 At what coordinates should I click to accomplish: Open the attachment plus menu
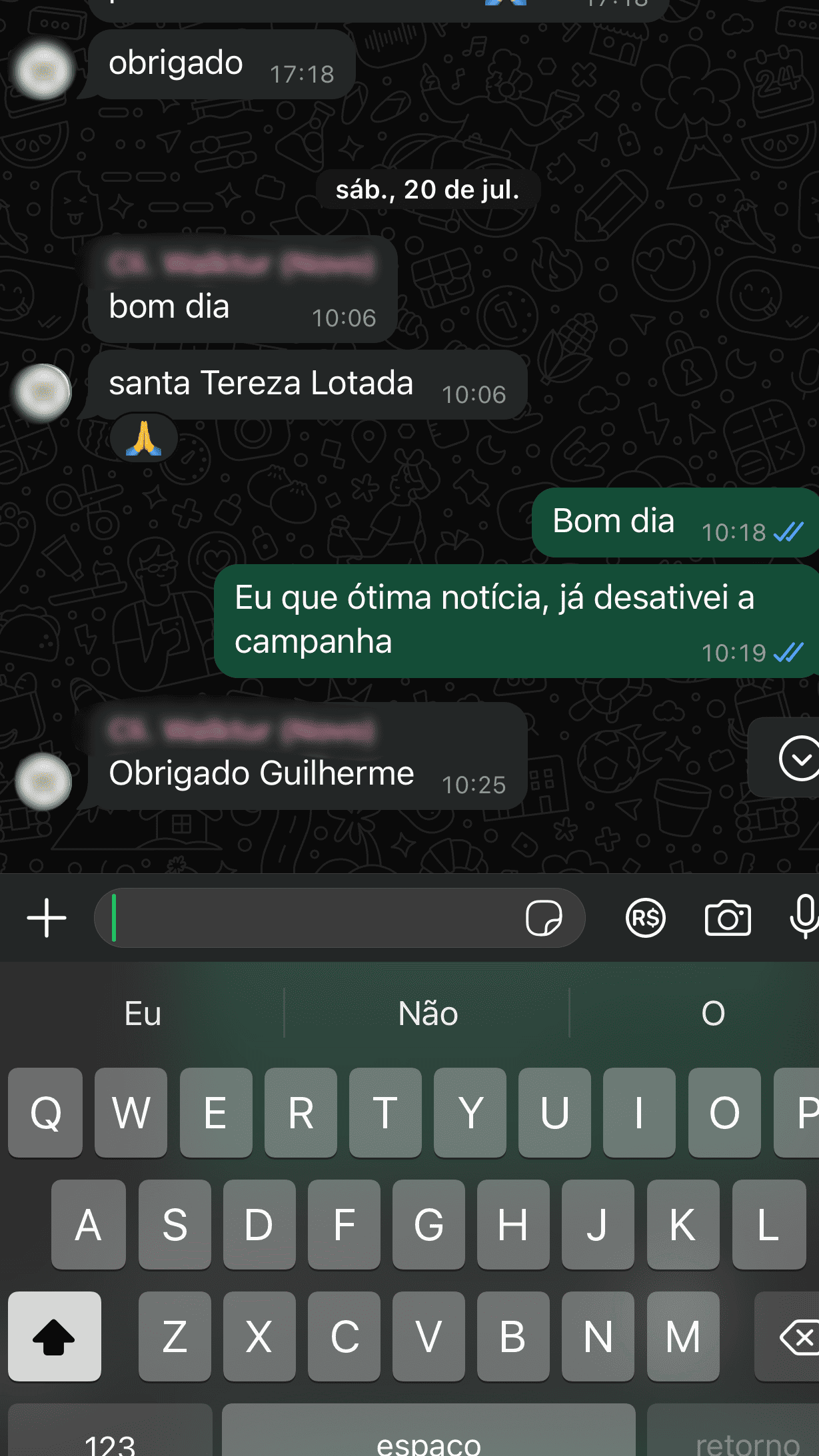47,918
